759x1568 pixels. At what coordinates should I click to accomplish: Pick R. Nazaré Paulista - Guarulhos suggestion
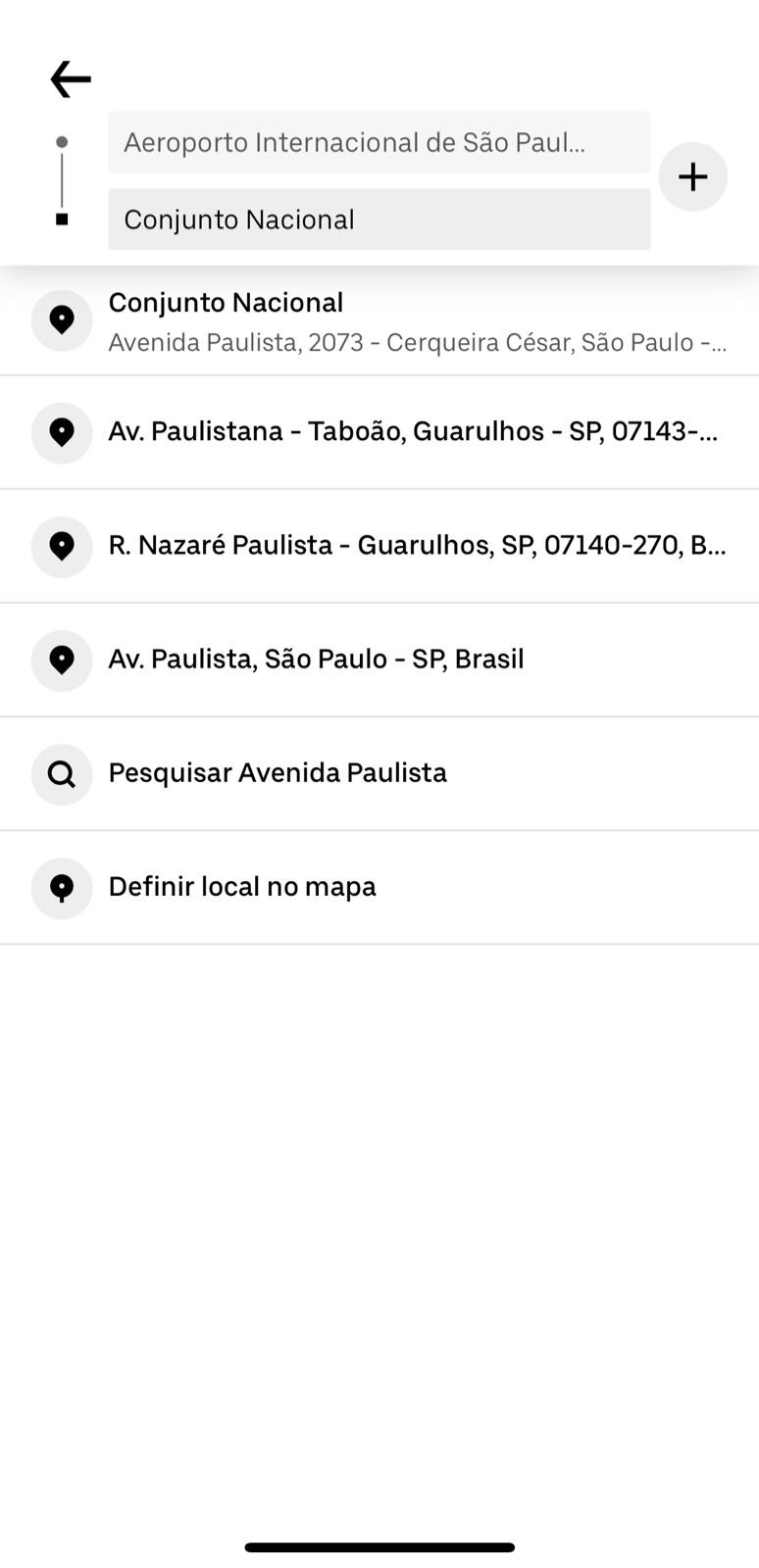tap(379, 546)
